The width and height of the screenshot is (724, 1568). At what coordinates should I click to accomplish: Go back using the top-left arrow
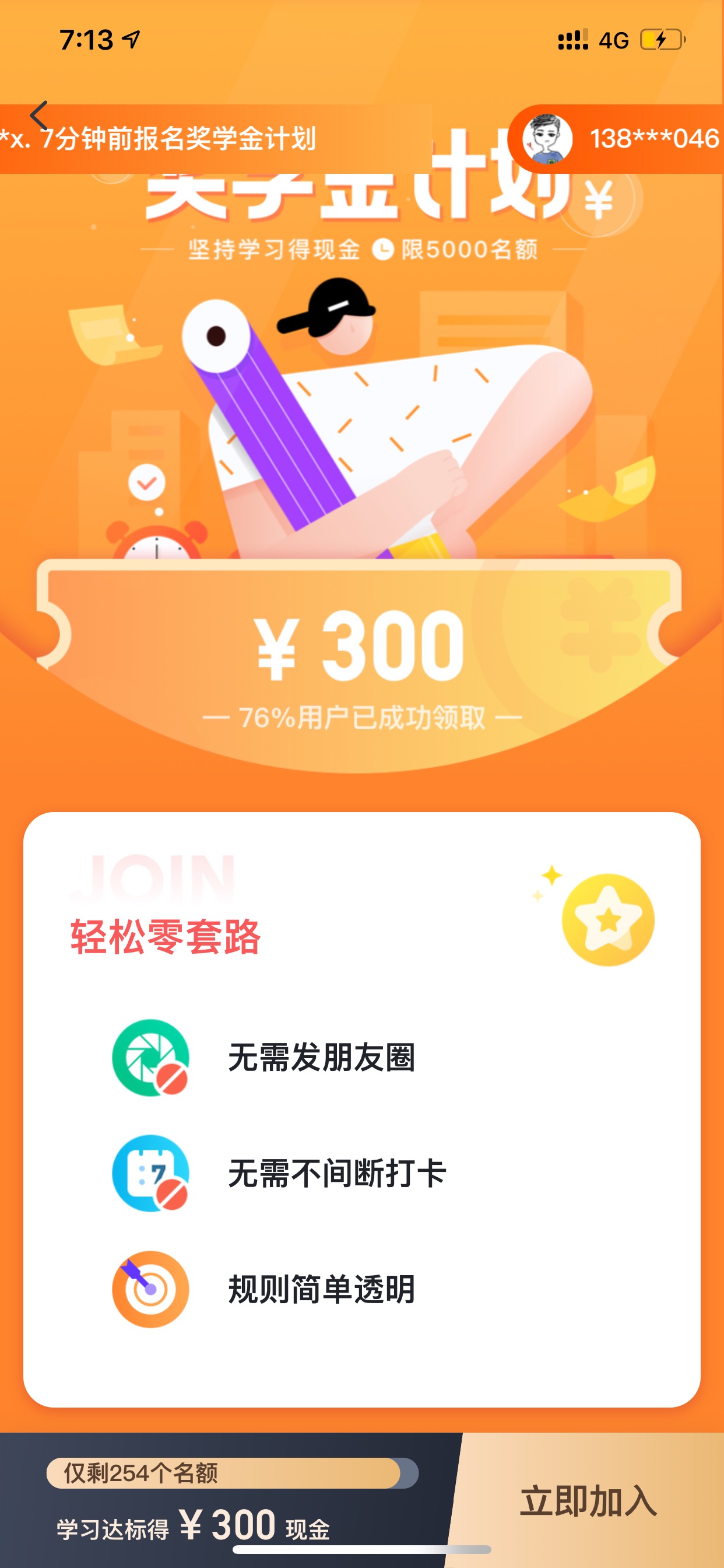[x=39, y=116]
